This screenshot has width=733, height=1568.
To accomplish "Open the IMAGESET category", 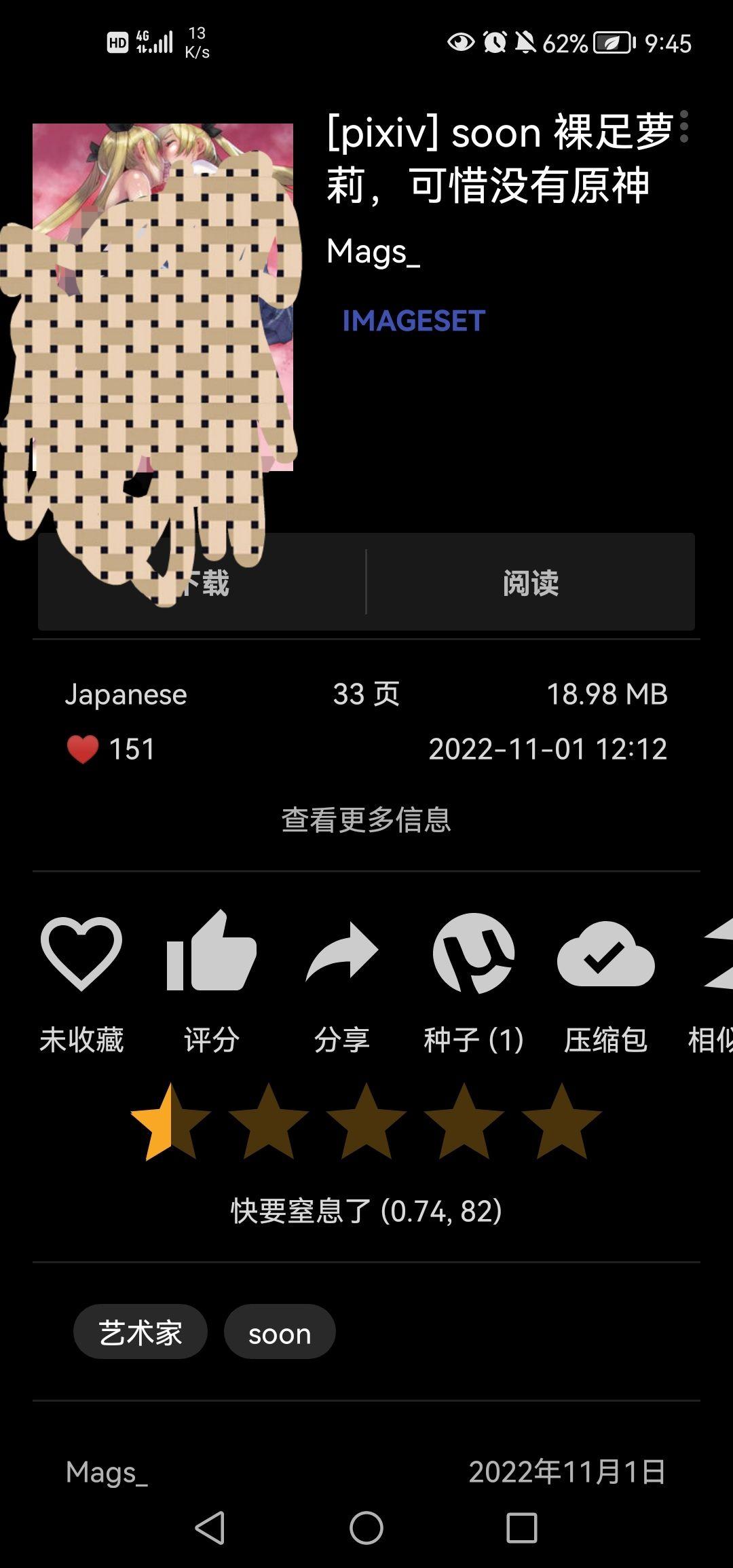I will [x=413, y=321].
